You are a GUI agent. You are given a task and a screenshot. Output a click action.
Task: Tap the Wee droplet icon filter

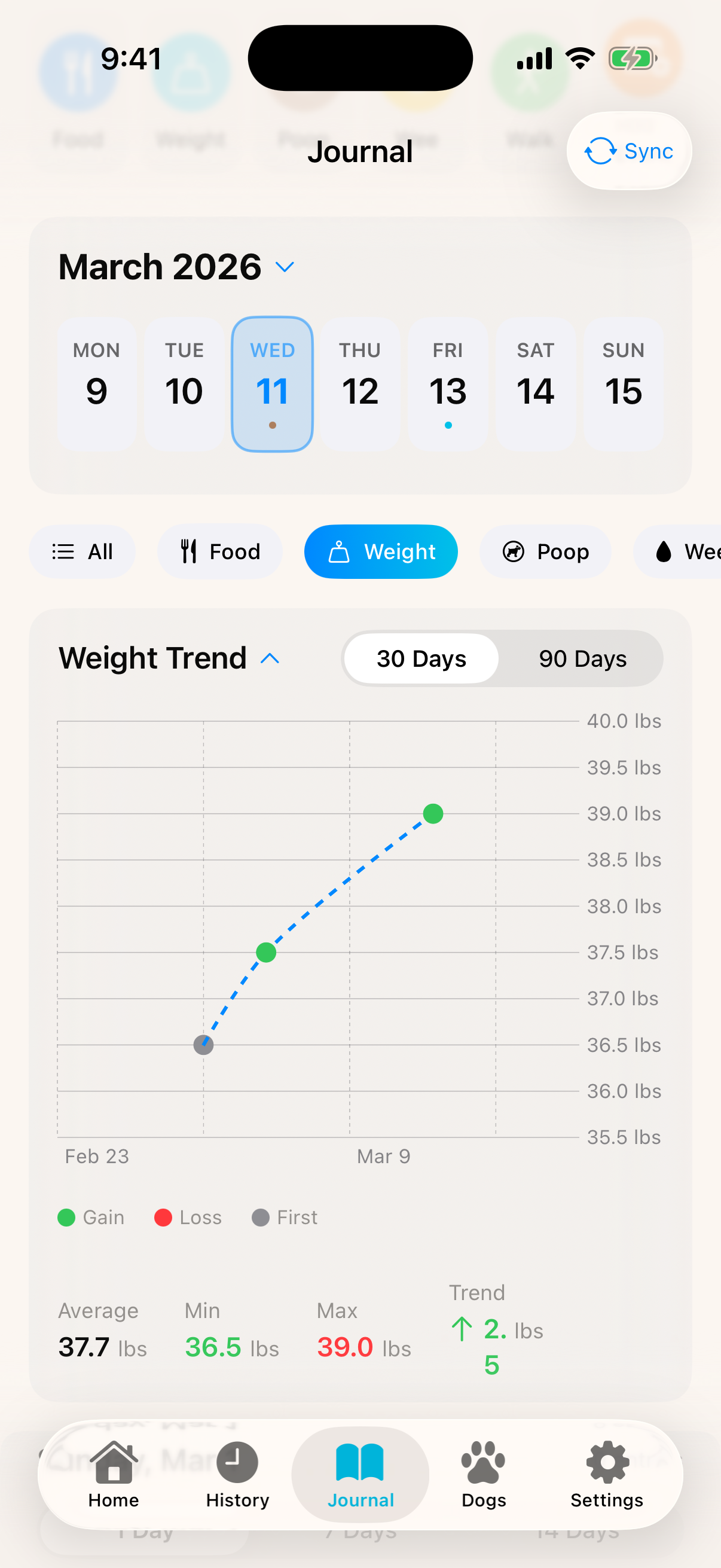coord(663,551)
